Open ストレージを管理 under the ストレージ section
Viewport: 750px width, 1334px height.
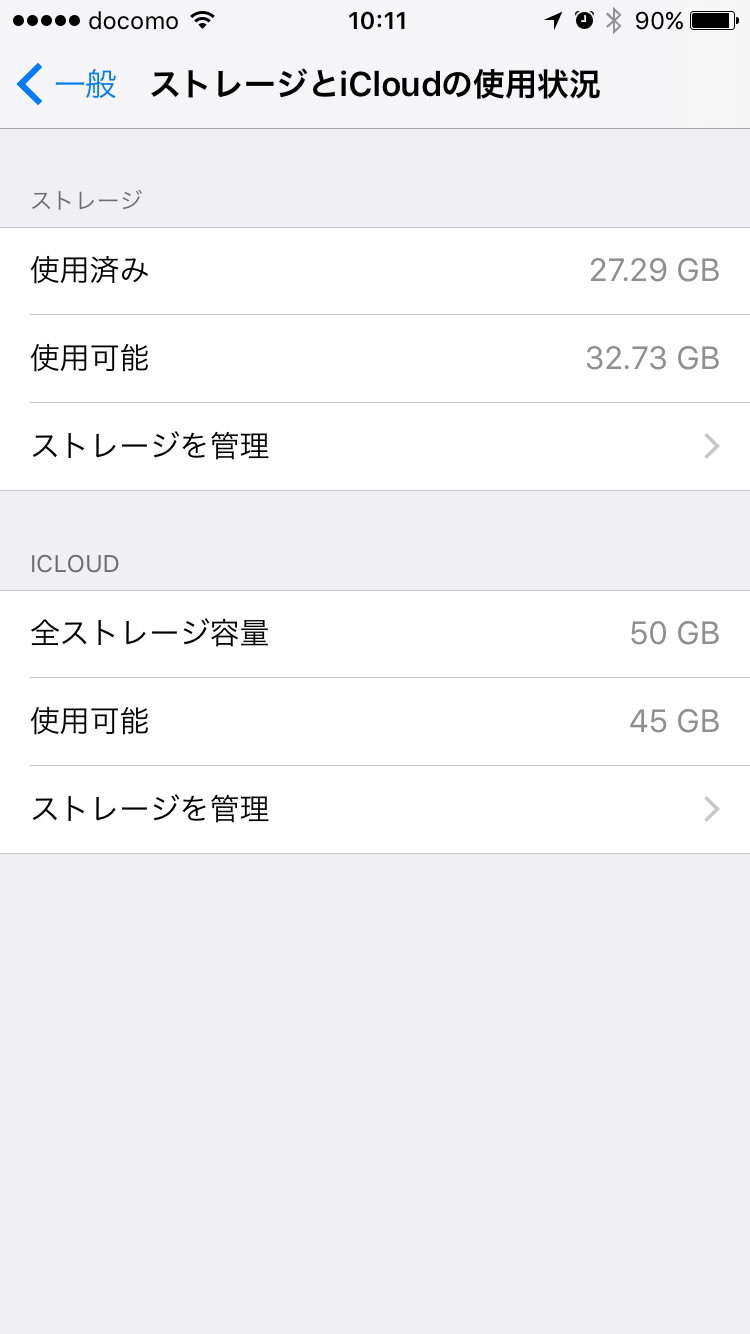(x=375, y=446)
